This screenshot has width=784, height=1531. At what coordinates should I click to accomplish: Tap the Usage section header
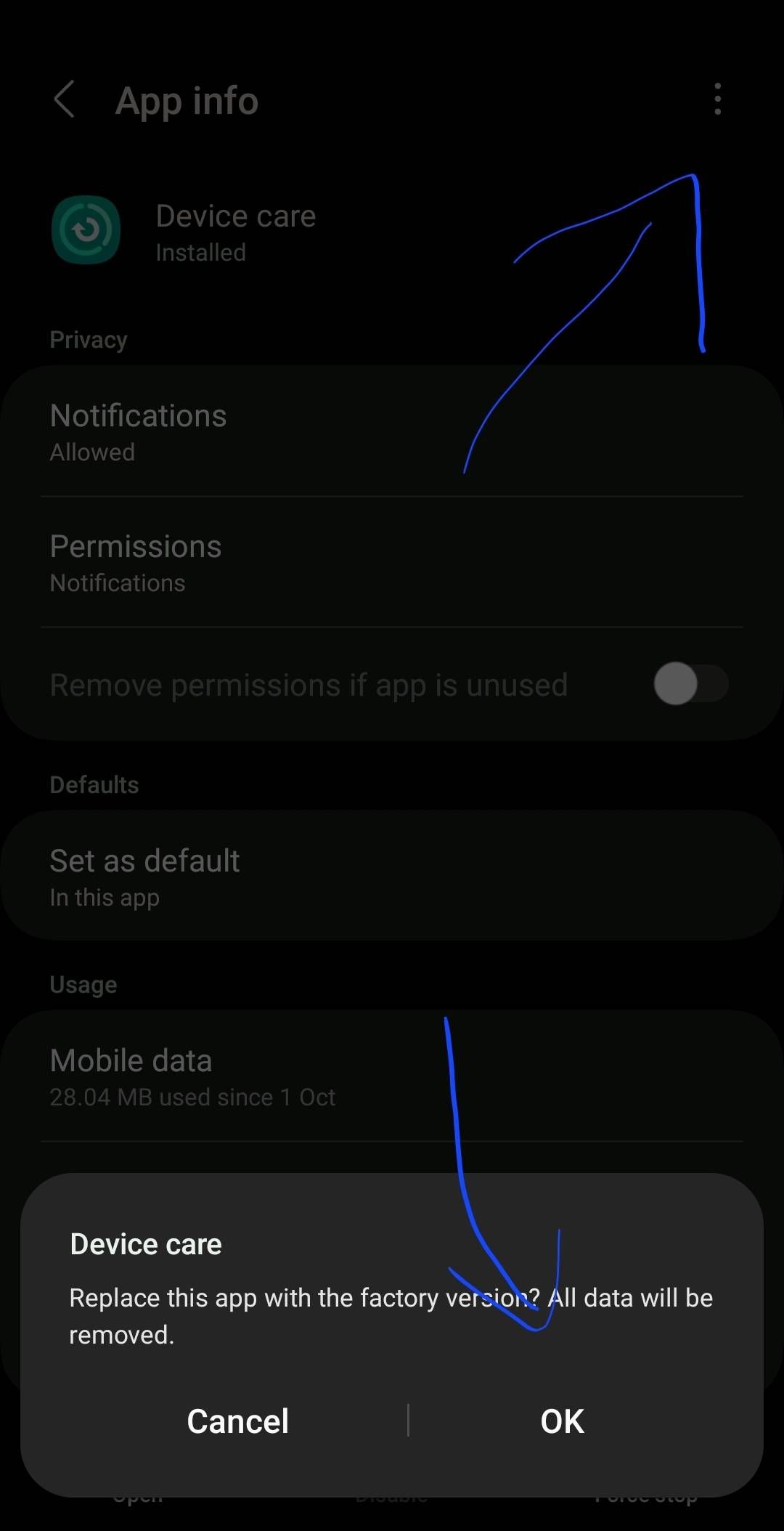83,984
